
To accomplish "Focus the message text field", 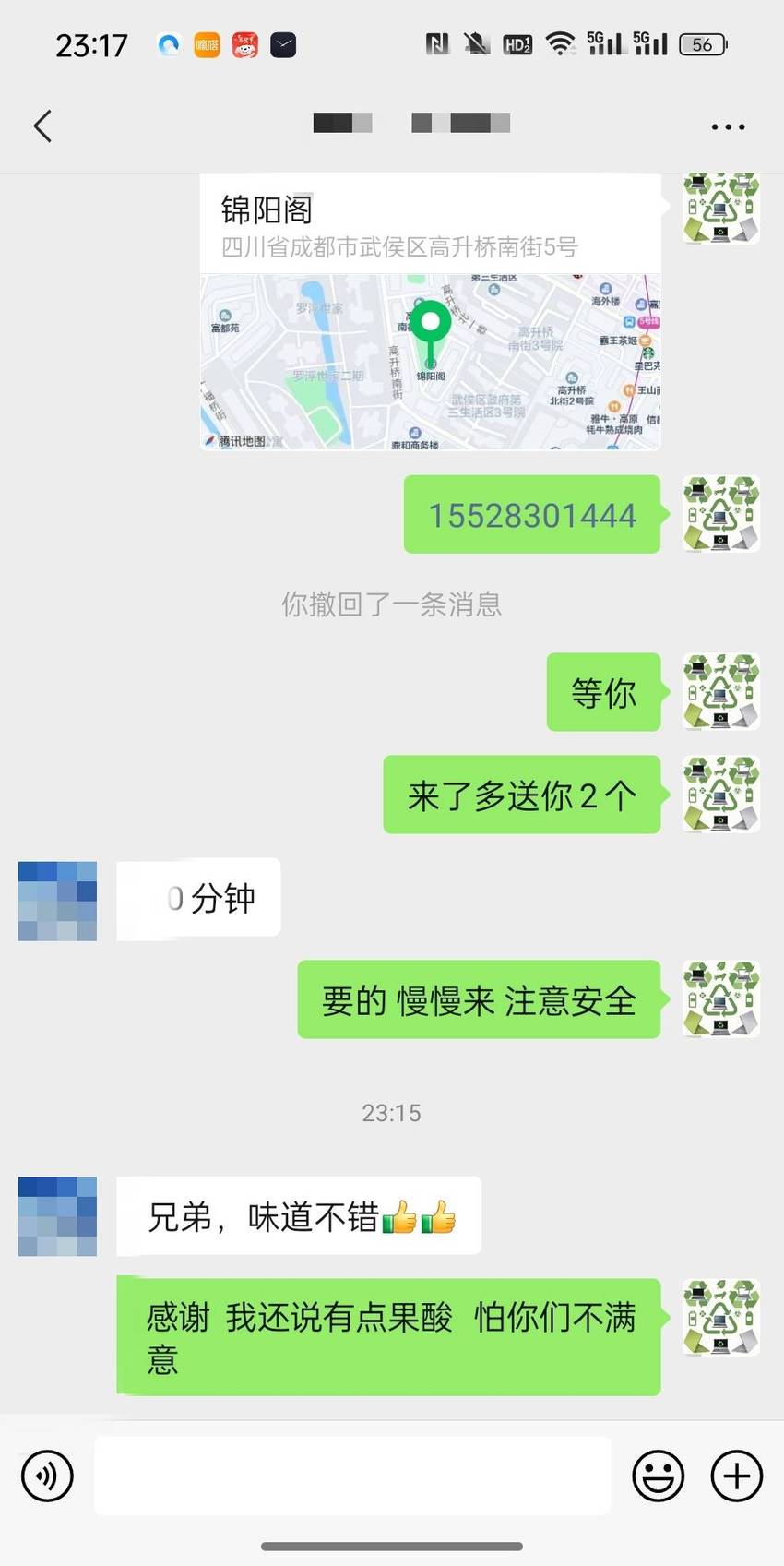I will (352, 1476).
